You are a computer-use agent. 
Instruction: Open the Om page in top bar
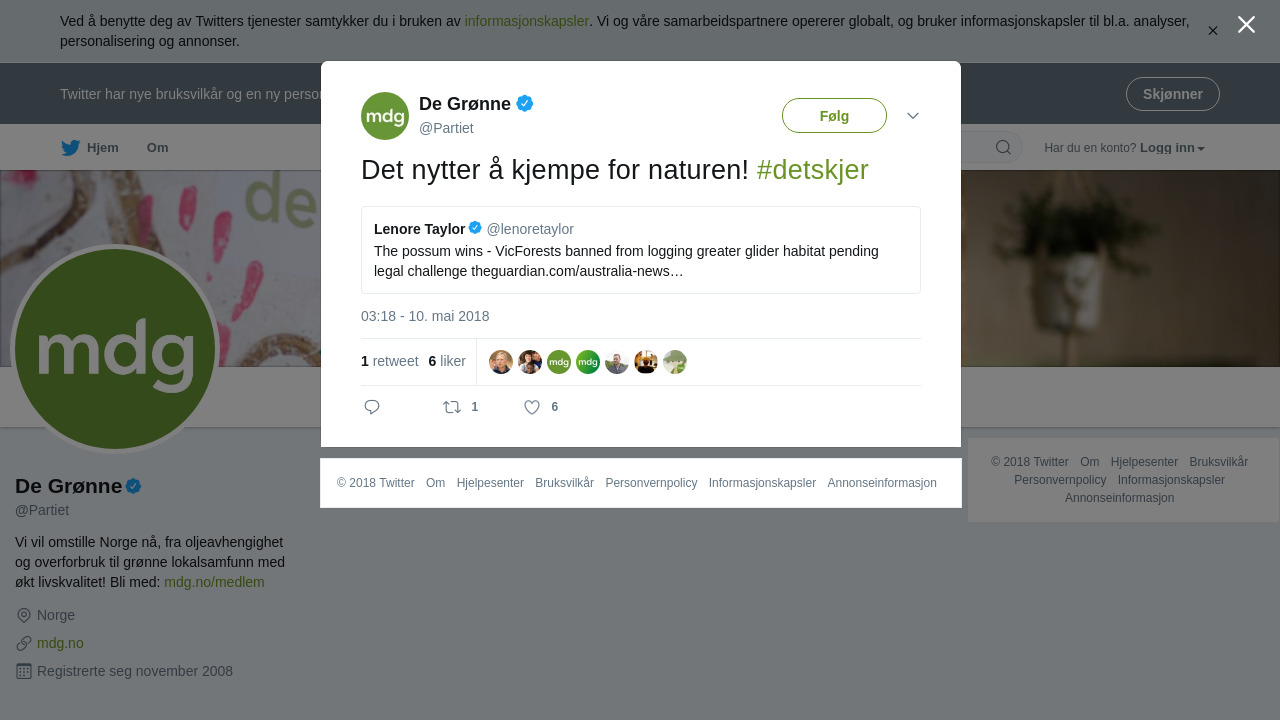coord(157,148)
